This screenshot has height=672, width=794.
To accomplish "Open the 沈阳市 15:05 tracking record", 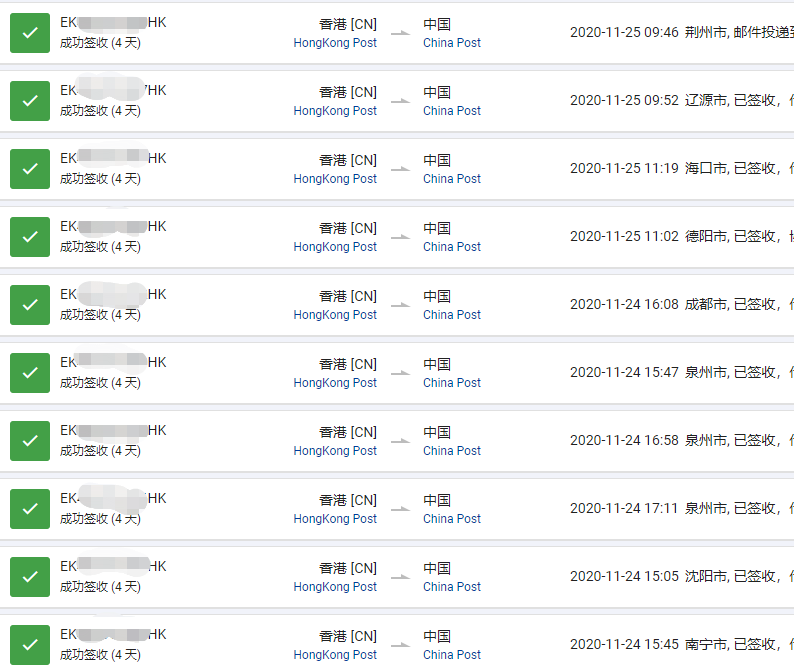I will click(x=680, y=576).
